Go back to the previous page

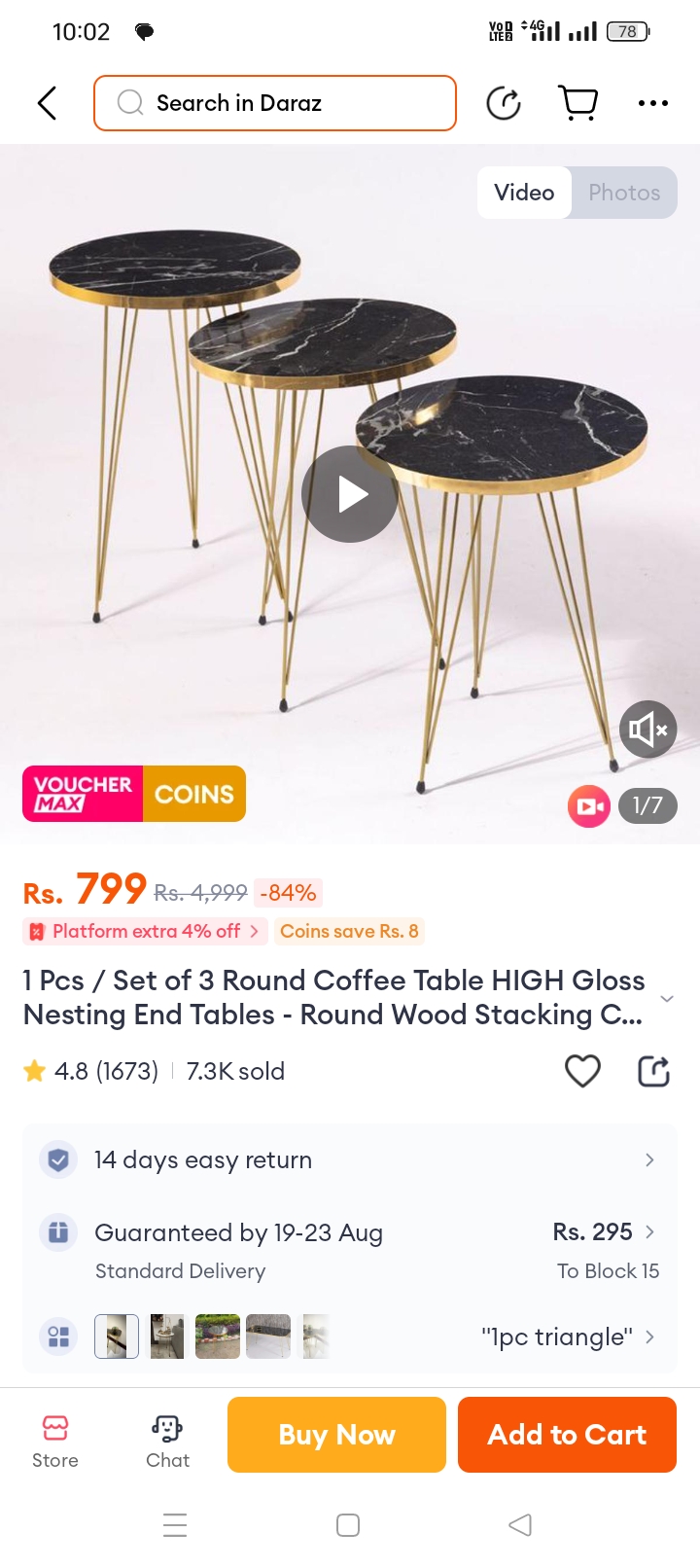47,103
